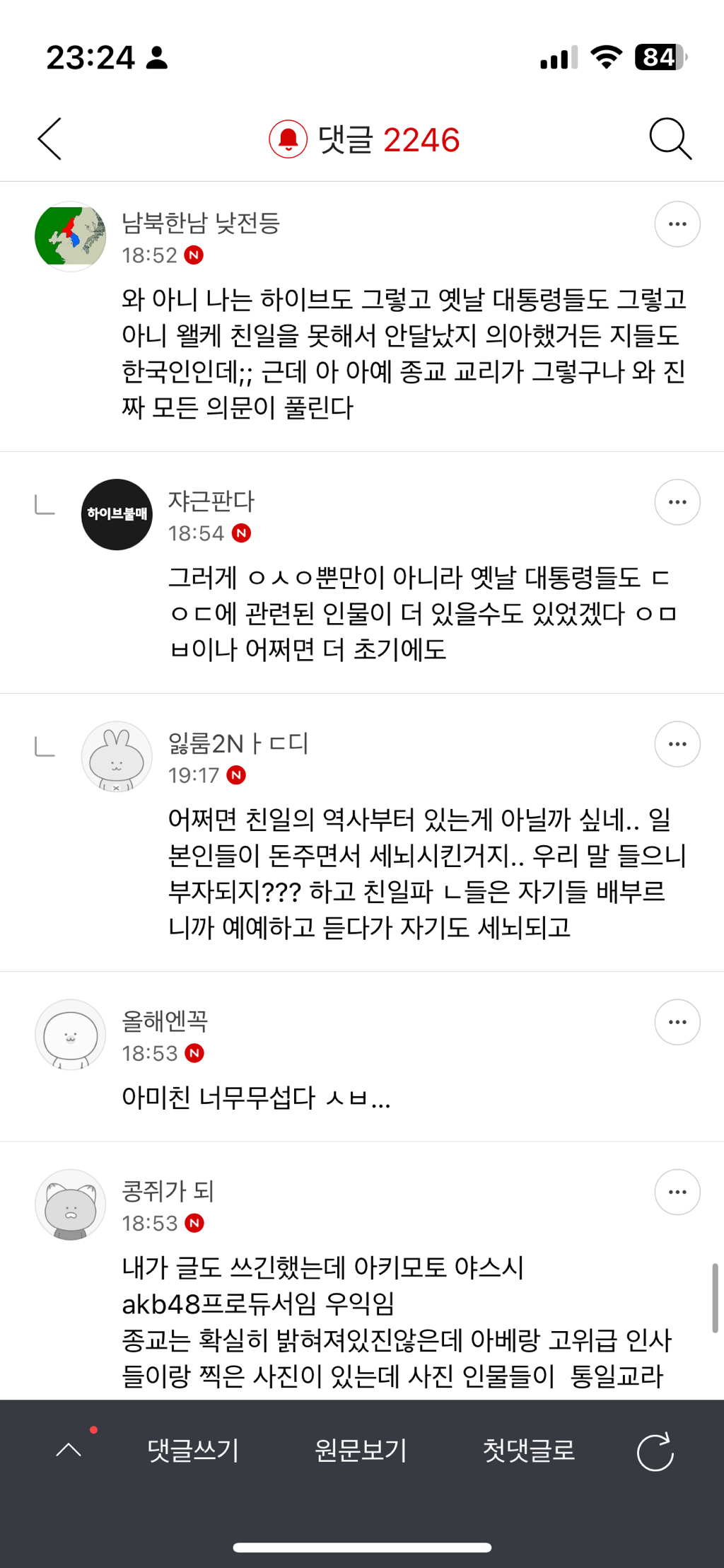Open 콩쥐가 되's profile avatar
Viewport: 724px width, 1568px height.
coord(71,1204)
